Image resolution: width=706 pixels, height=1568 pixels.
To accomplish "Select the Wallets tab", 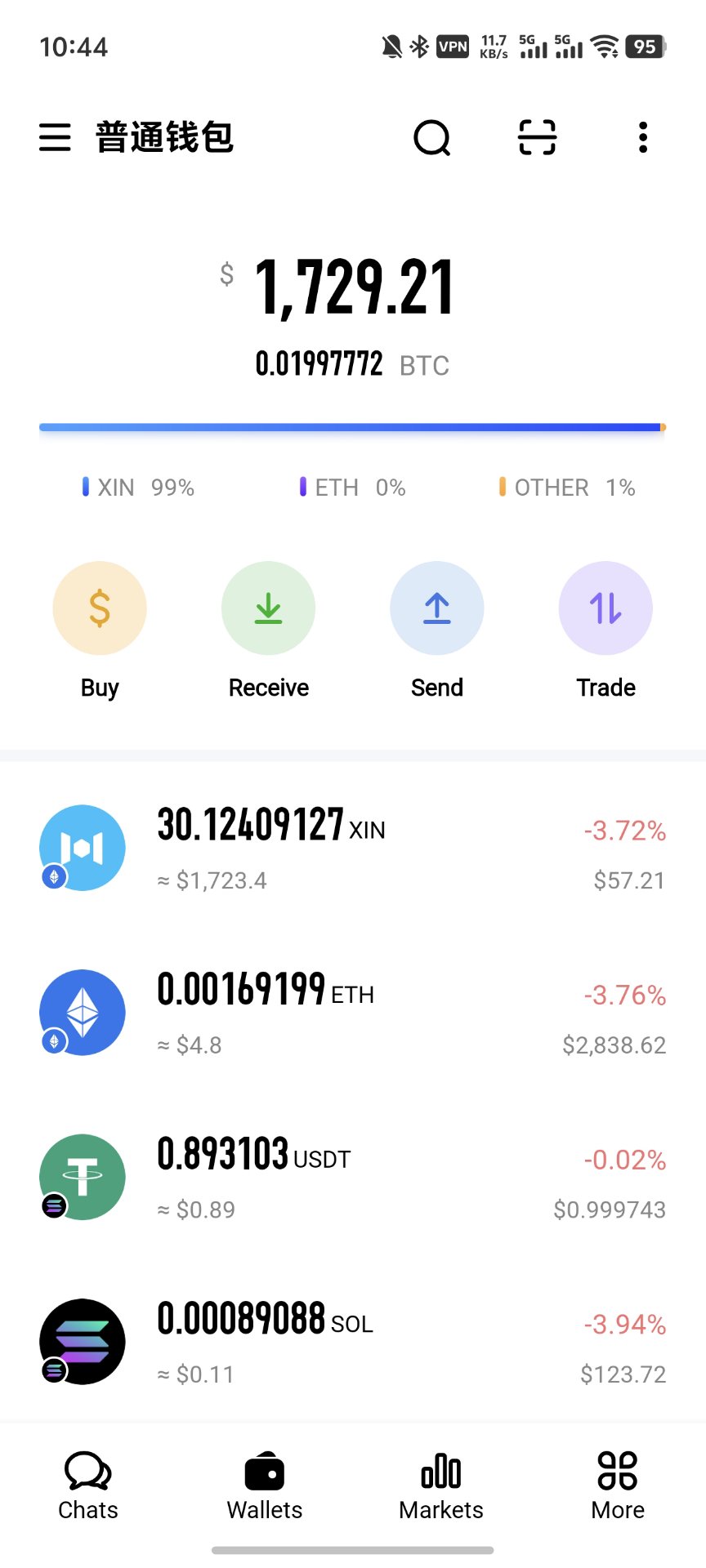I will point(265,1486).
